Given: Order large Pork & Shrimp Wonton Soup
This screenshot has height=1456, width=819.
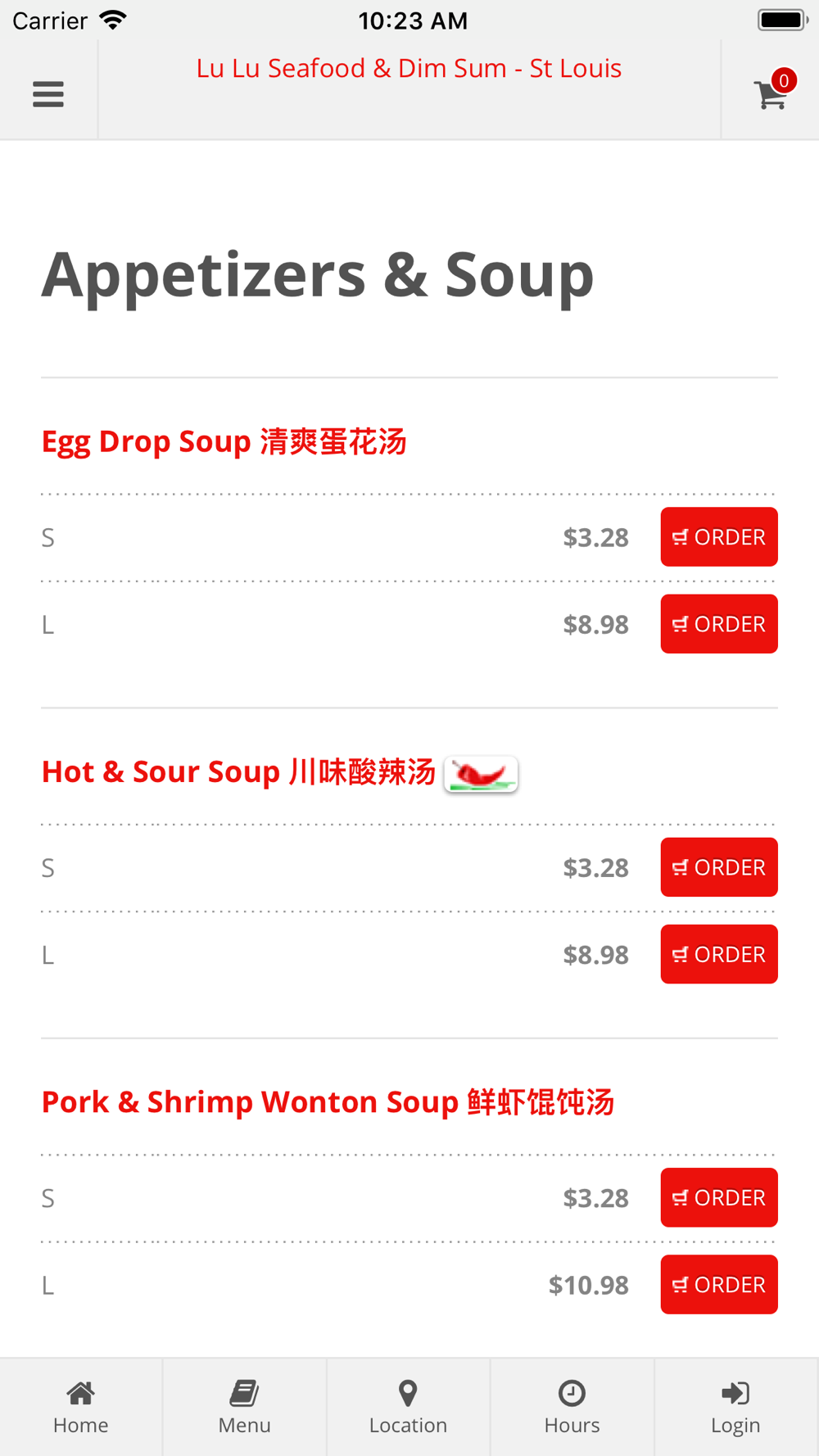Looking at the screenshot, I should (718, 1284).
